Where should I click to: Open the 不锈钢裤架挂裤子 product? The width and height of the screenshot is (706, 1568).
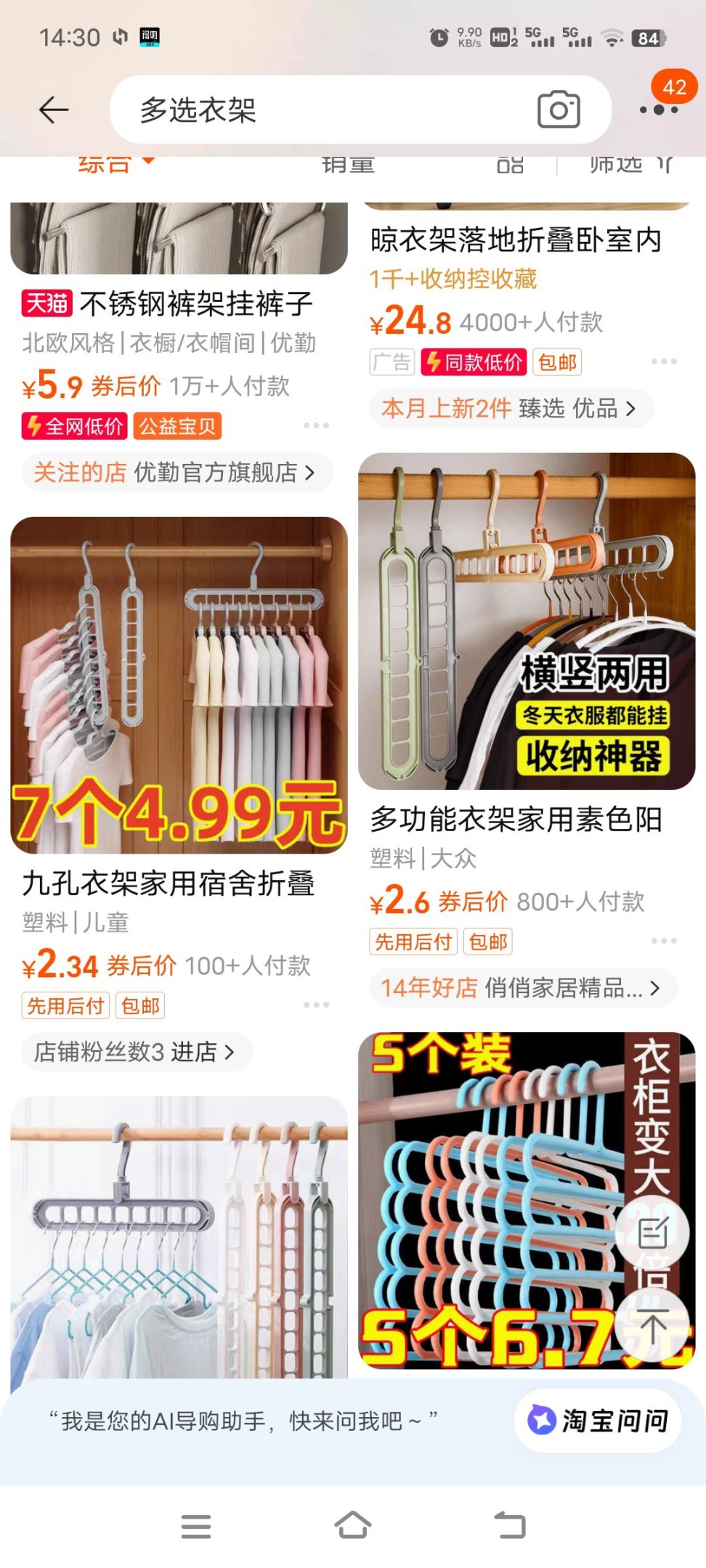tap(196, 303)
